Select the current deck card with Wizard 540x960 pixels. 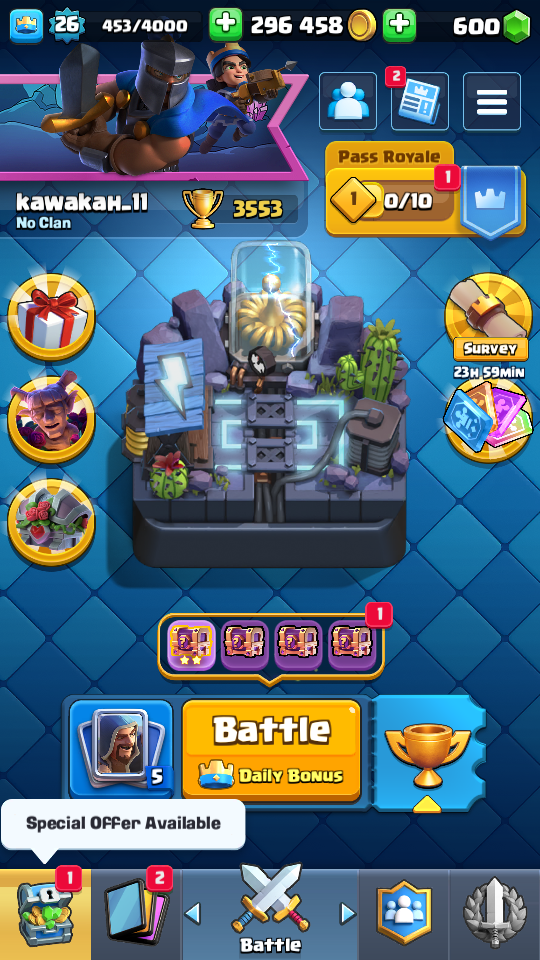pos(121,749)
